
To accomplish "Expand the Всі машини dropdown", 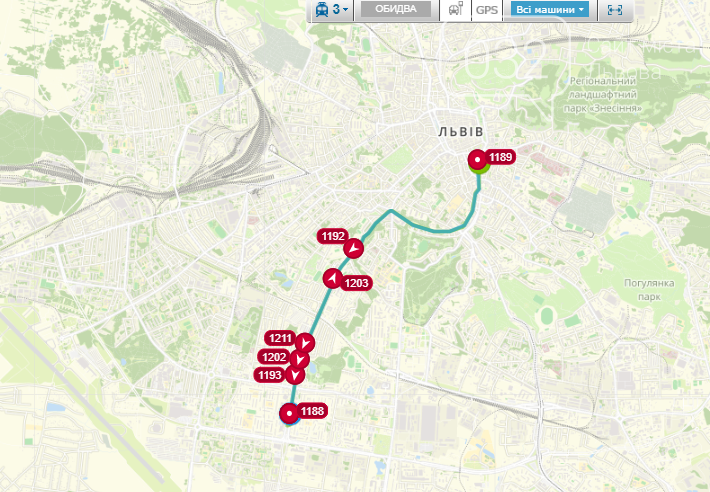I will 549,10.
